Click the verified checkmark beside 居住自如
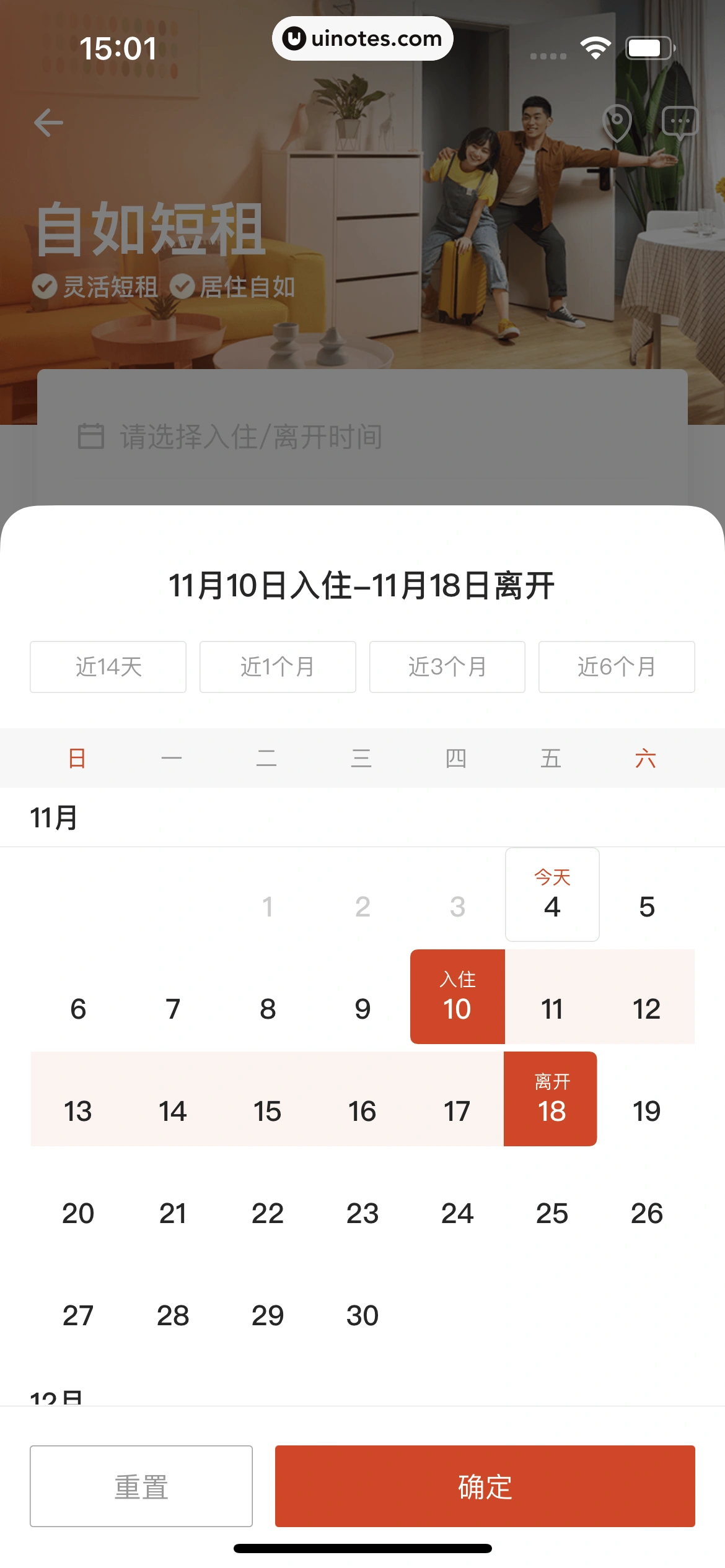Viewport: 725px width, 1568px height. coord(182,286)
